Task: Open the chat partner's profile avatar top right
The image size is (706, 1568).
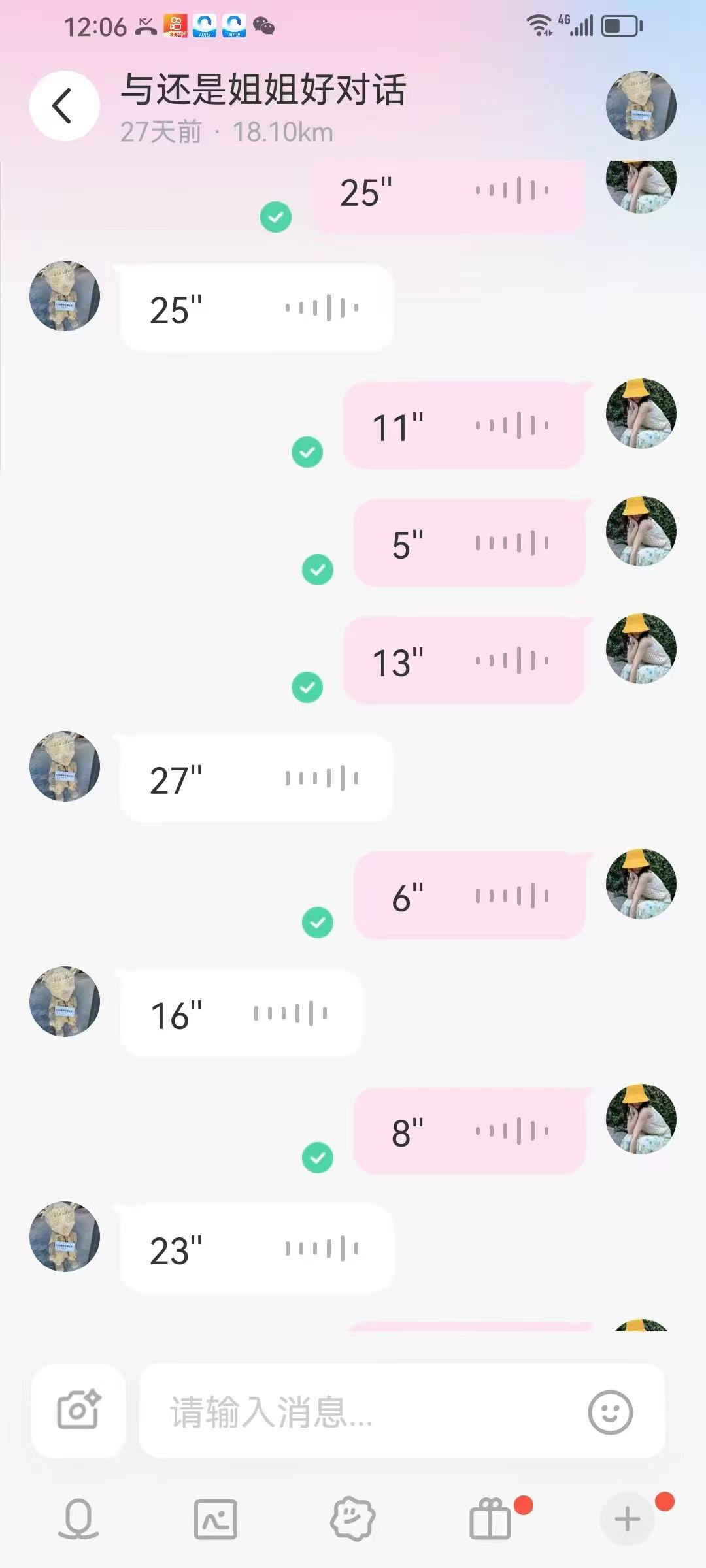Action: (641, 106)
